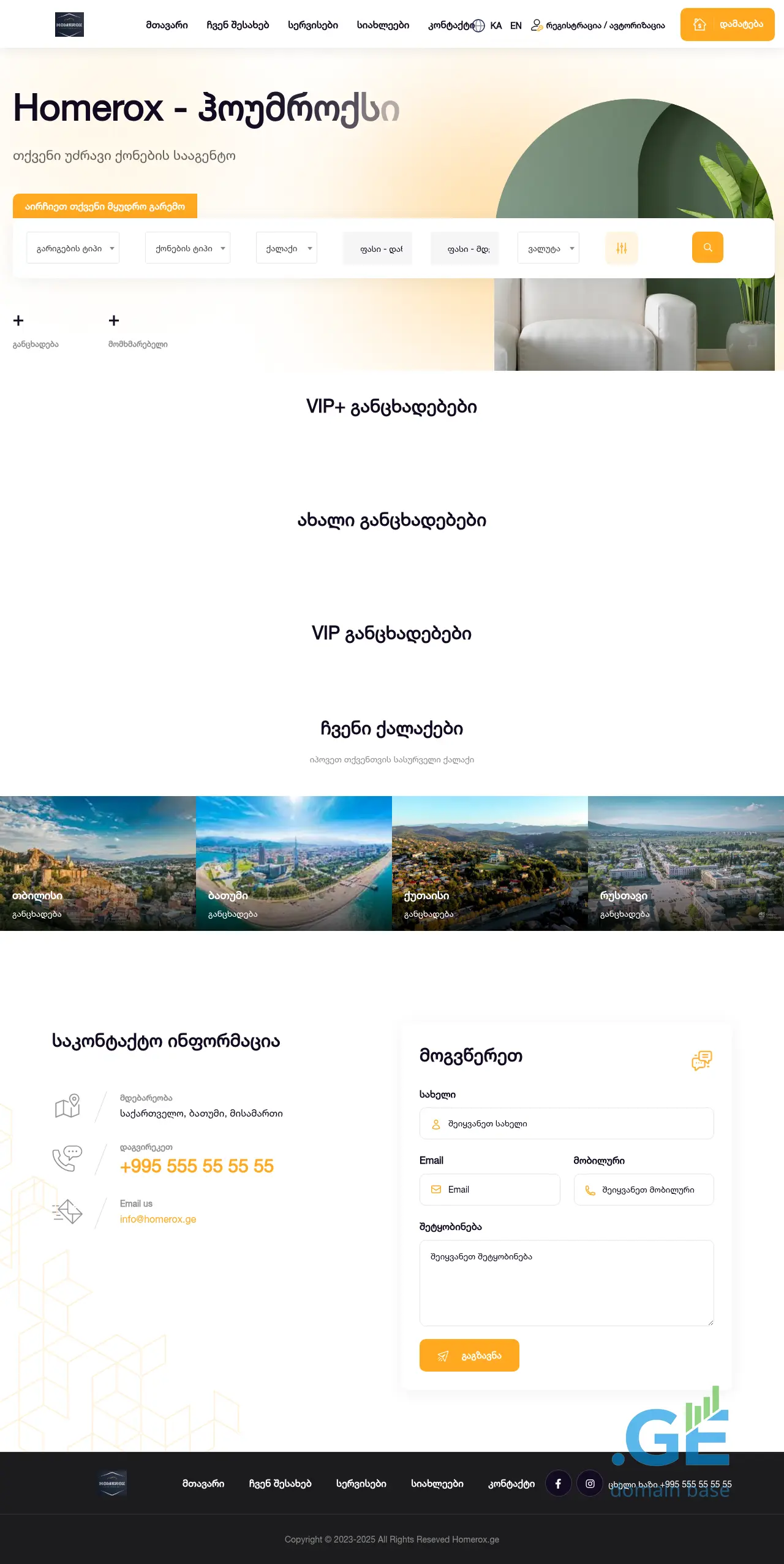The height and width of the screenshot is (1564, 784).
Task: Focus the შეტყობინება message textarea
Action: tap(567, 1283)
